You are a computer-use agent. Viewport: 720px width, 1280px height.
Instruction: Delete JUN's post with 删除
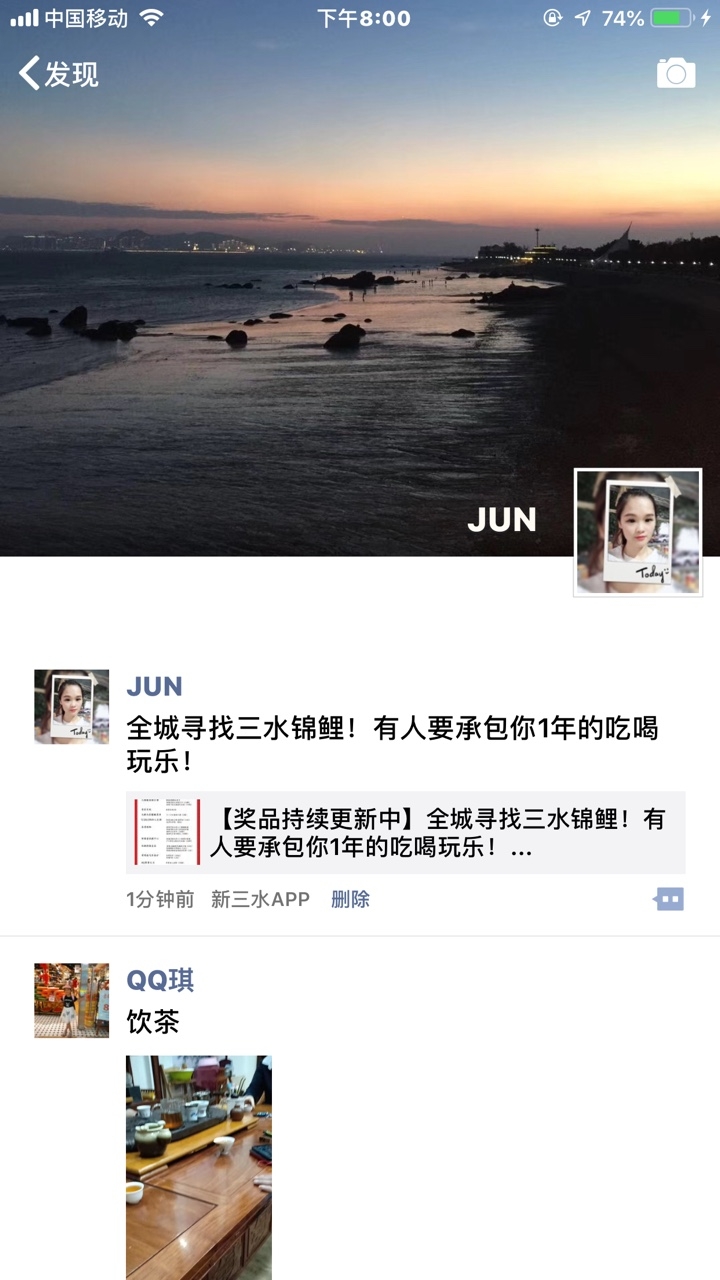[x=350, y=899]
